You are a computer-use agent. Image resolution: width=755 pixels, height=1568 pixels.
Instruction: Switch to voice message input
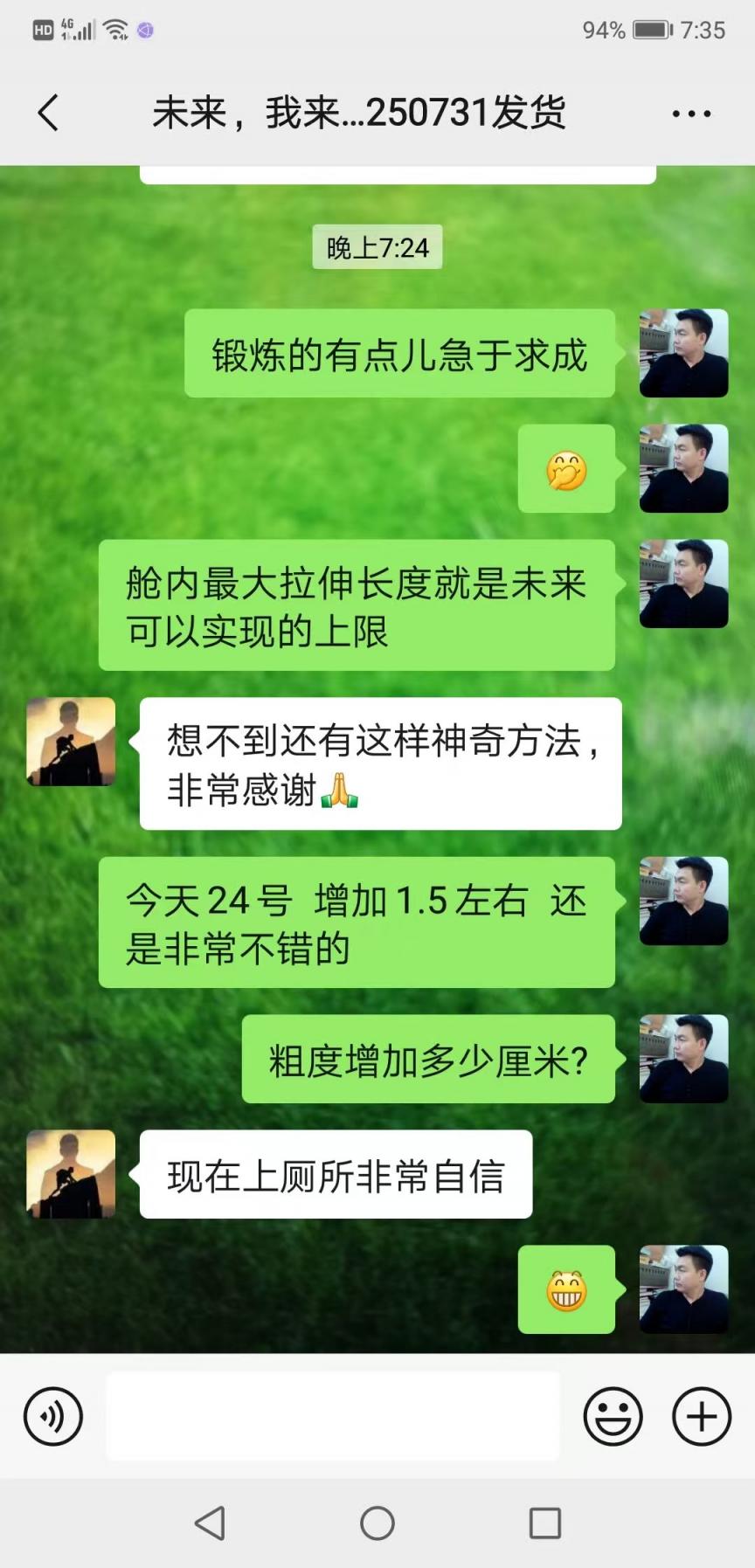53,1416
